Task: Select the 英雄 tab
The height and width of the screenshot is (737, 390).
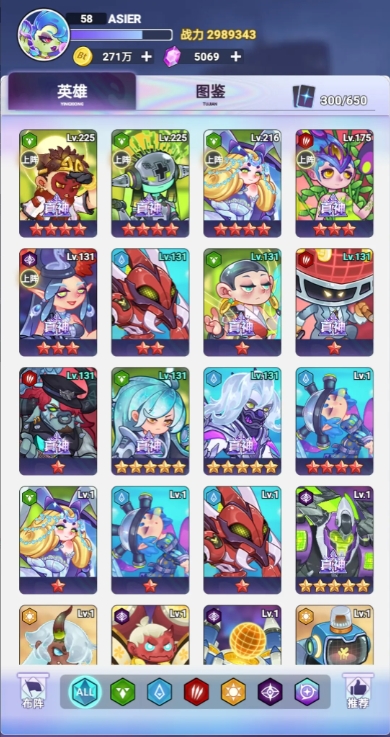Action: [72, 92]
